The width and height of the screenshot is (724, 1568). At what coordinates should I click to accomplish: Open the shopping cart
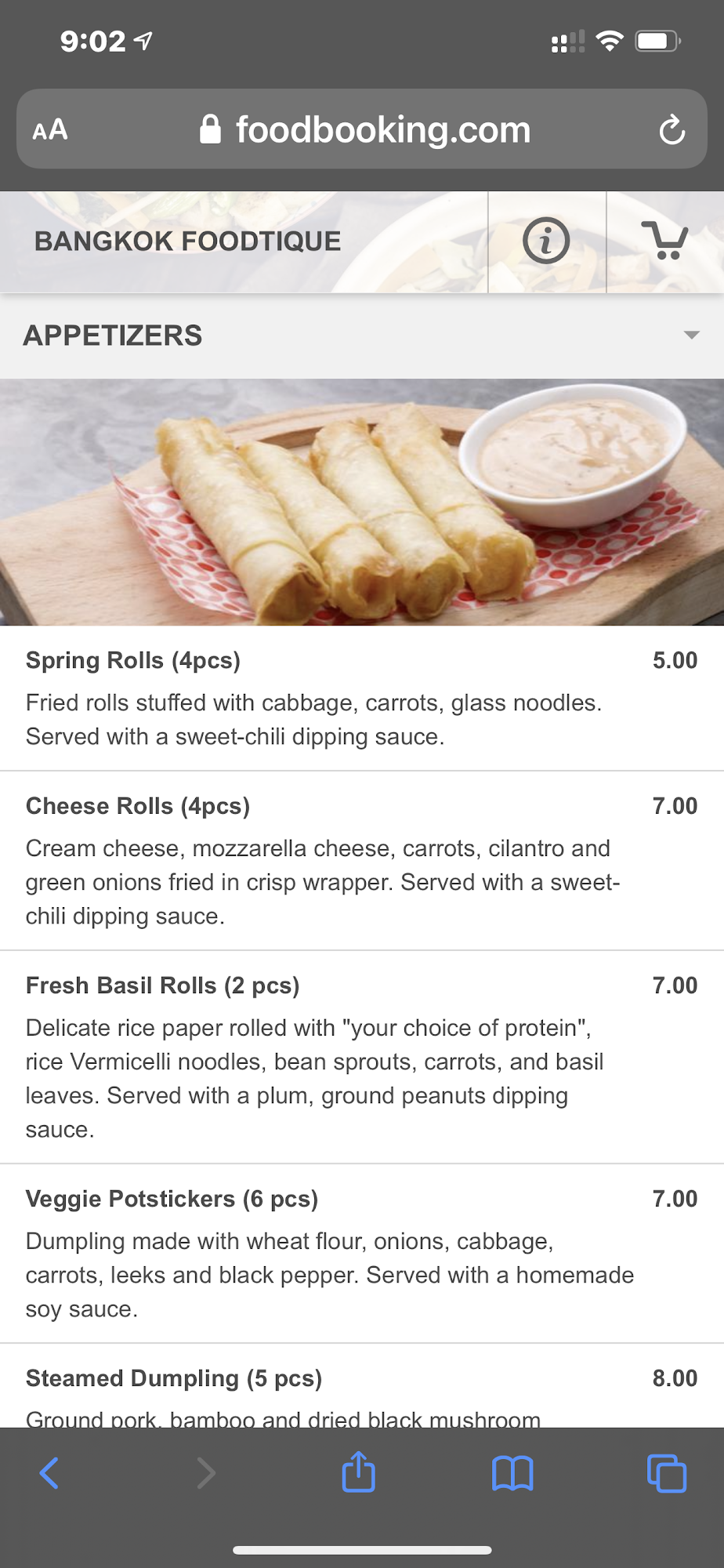pyautogui.click(x=664, y=241)
